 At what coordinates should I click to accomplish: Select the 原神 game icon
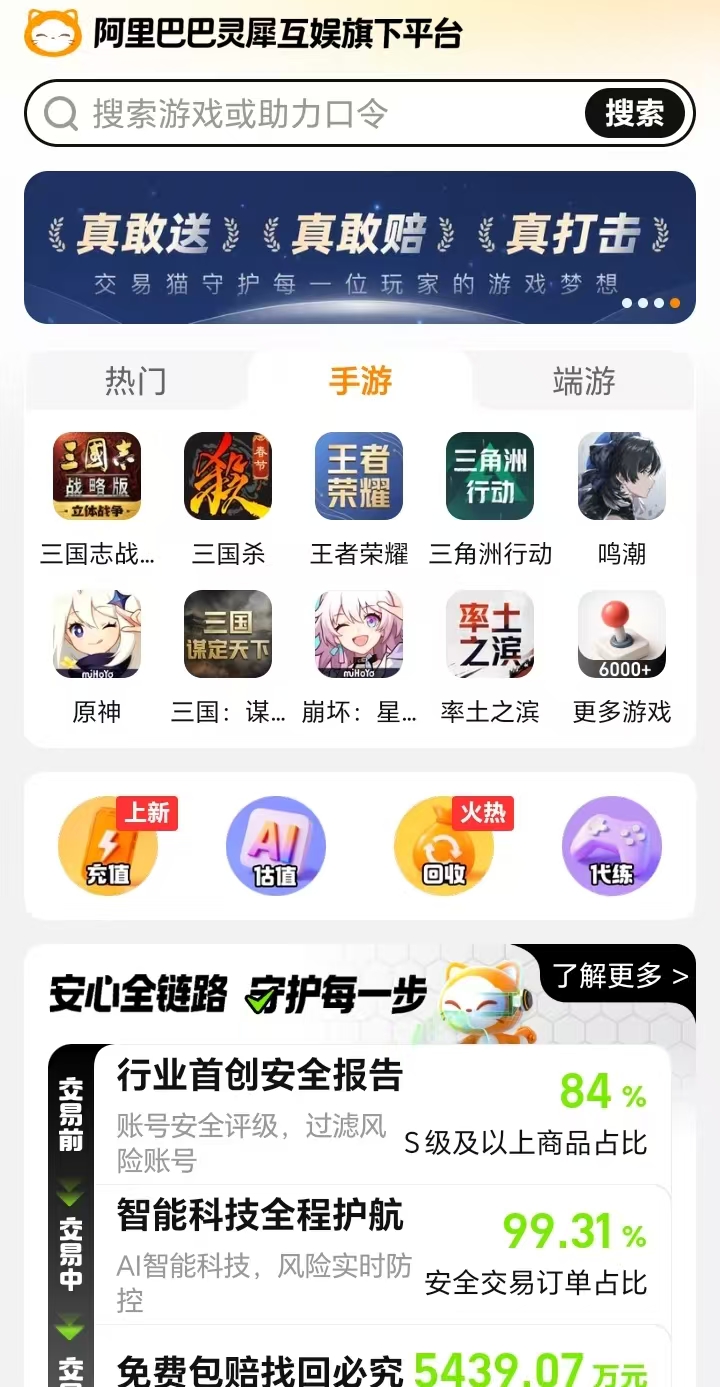pos(96,634)
